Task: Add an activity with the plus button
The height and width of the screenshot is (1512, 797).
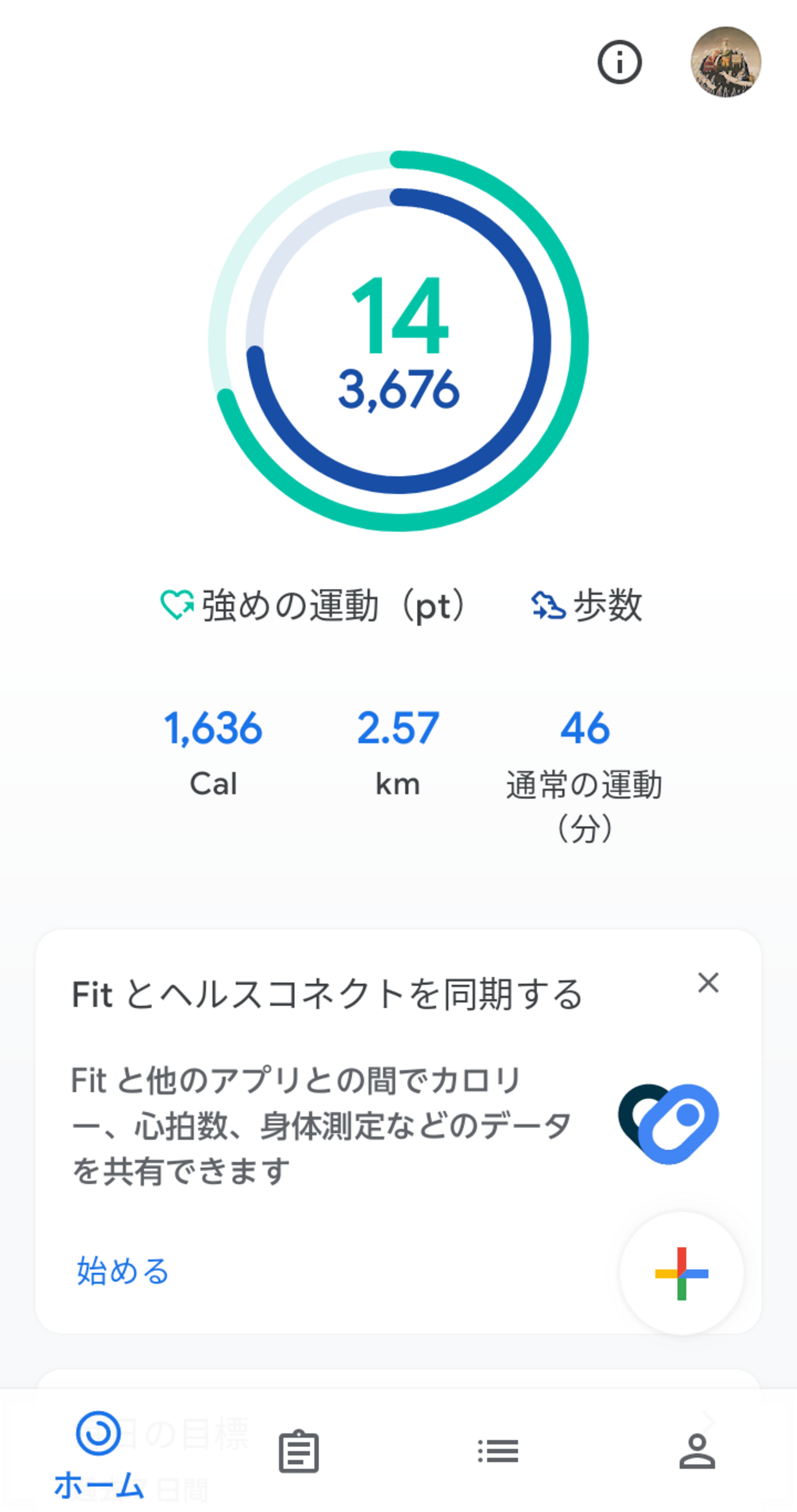Action: click(x=681, y=1274)
